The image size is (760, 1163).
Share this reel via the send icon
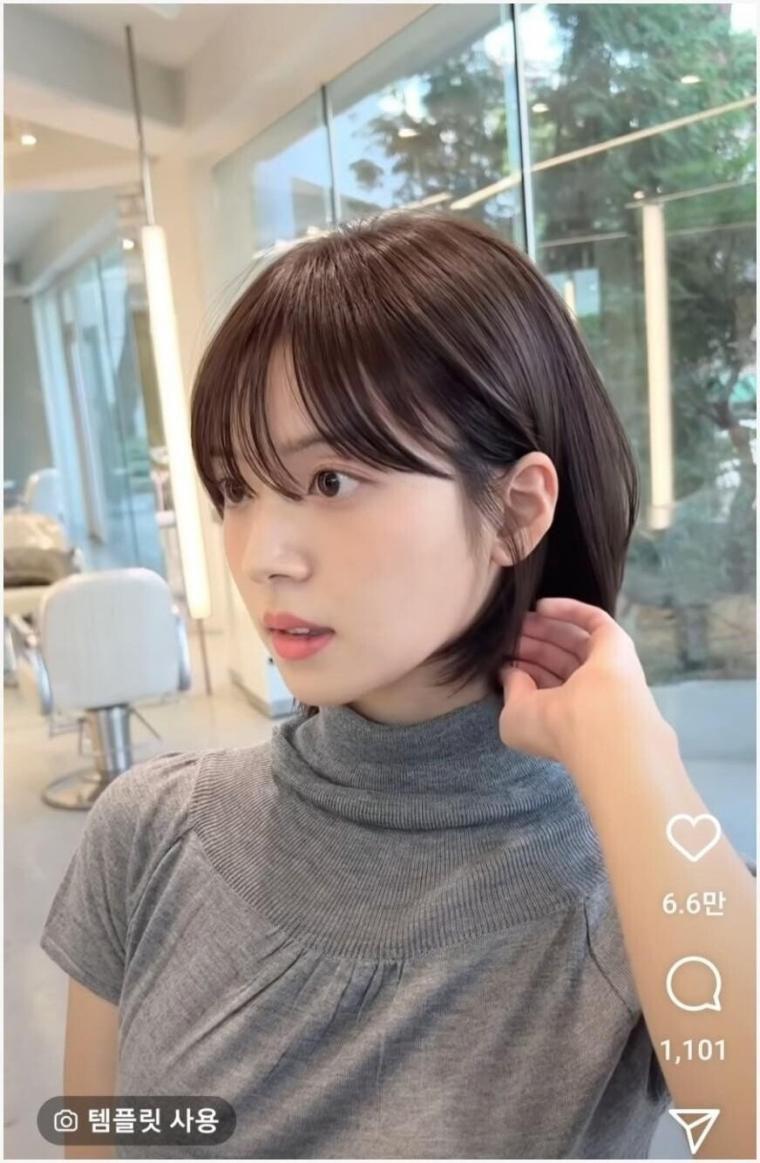[x=694, y=1129]
